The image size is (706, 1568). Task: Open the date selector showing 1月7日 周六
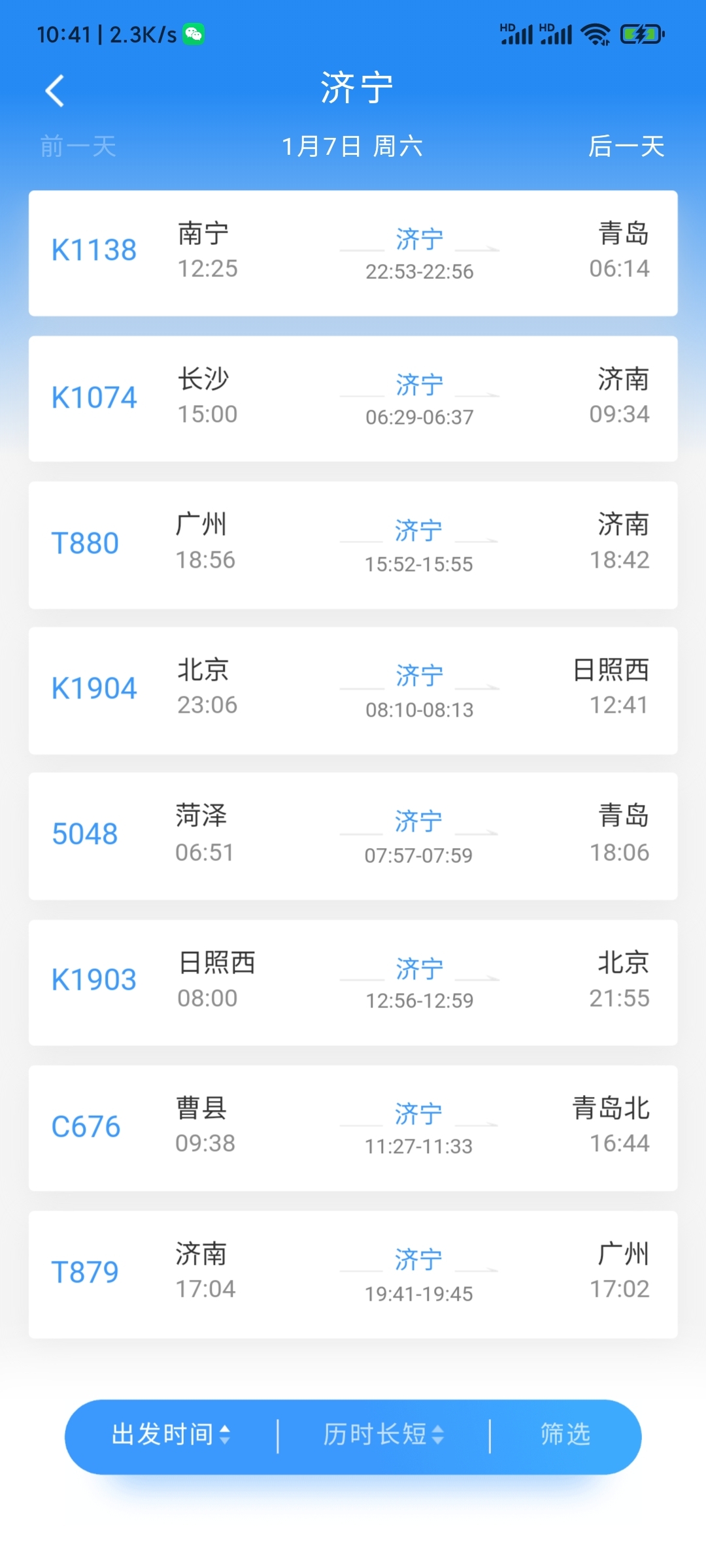tap(353, 146)
